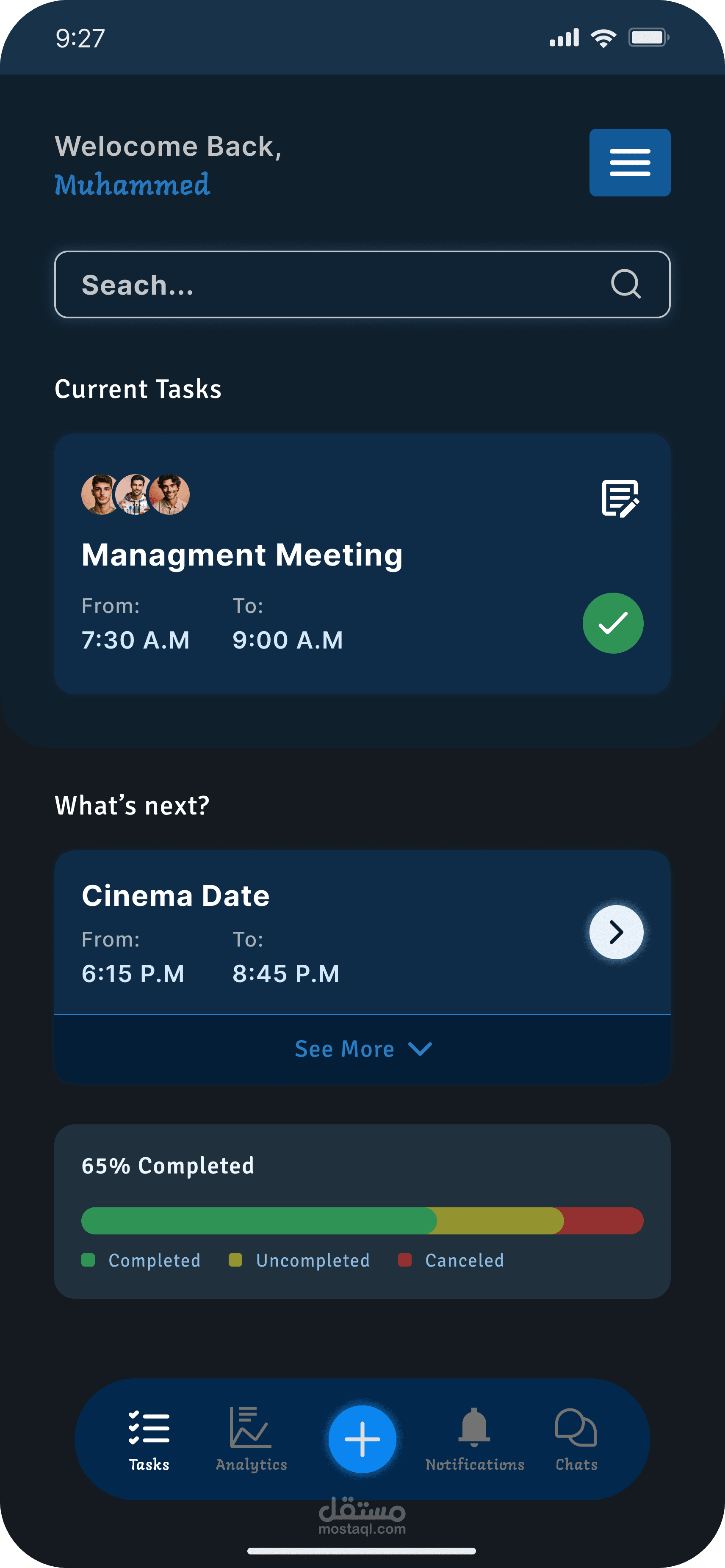
Task: Open the Notifications tab
Action: [474, 1439]
